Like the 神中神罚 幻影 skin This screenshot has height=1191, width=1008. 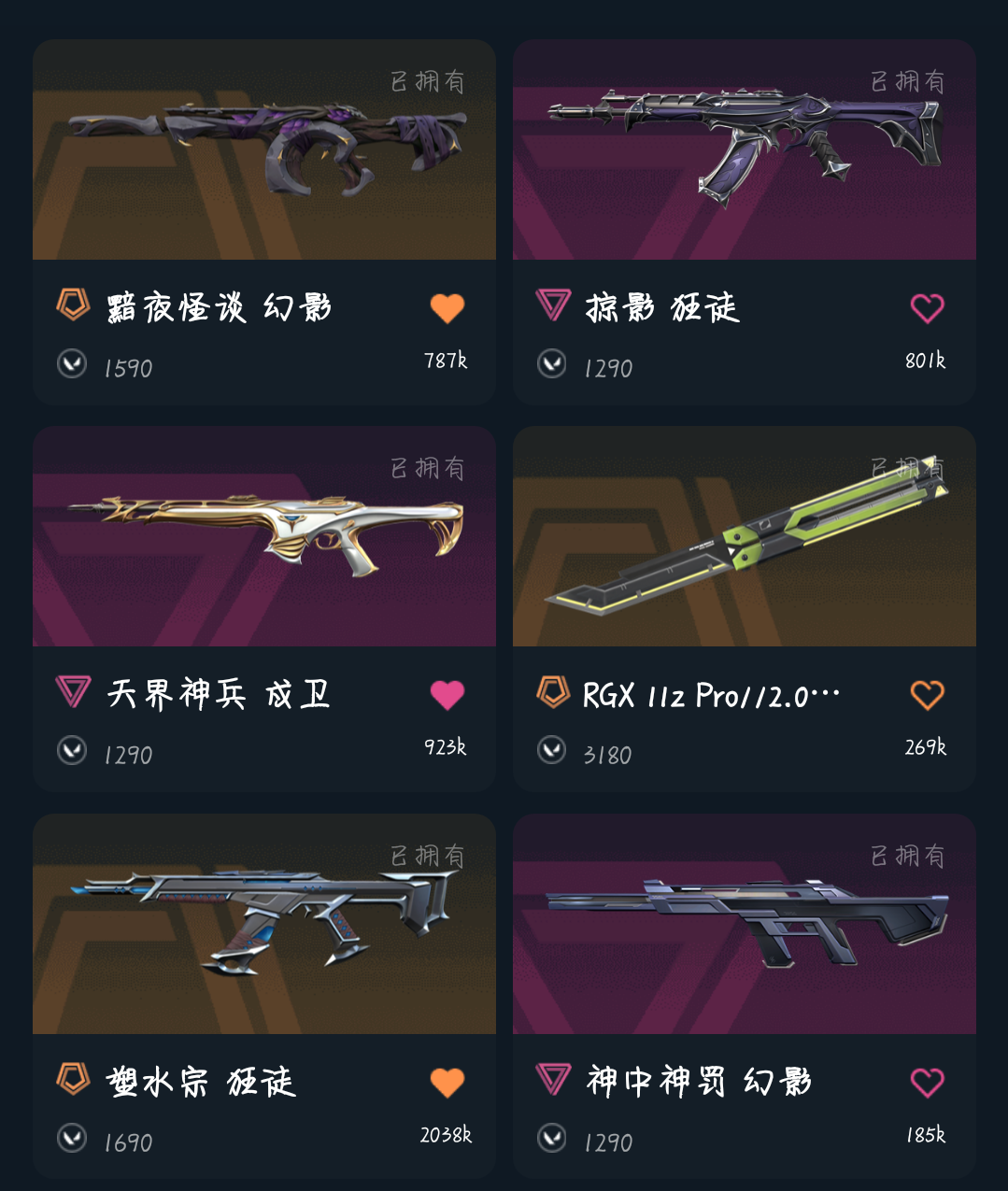click(928, 1082)
